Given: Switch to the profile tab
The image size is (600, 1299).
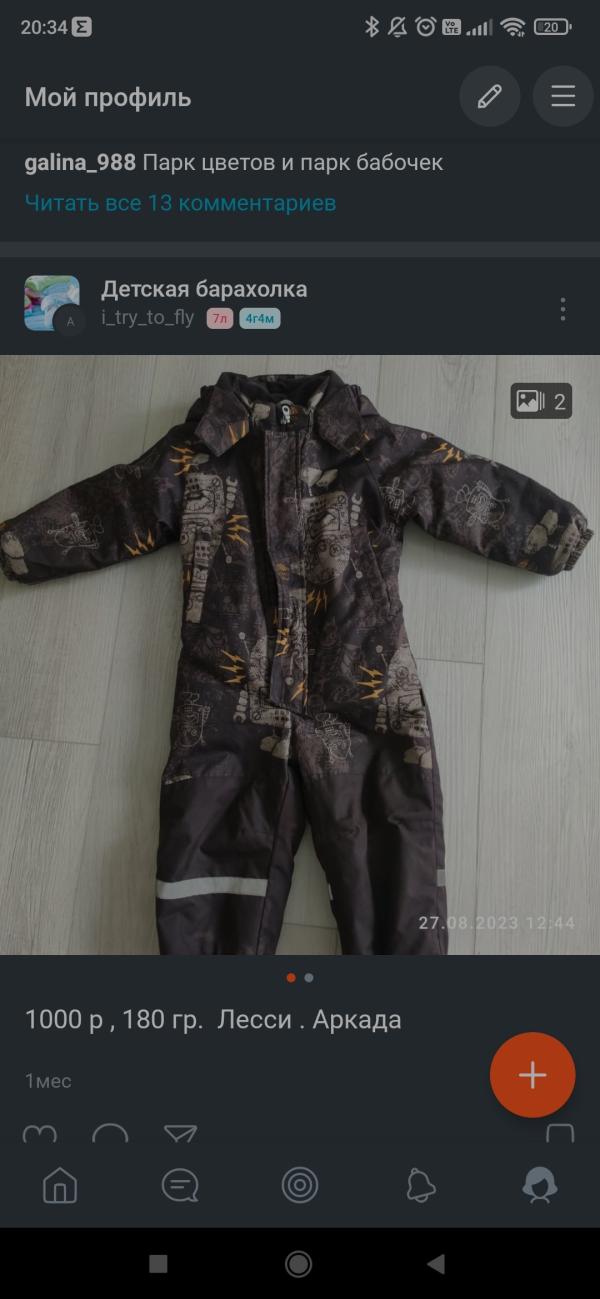Looking at the screenshot, I should point(540,1186).
